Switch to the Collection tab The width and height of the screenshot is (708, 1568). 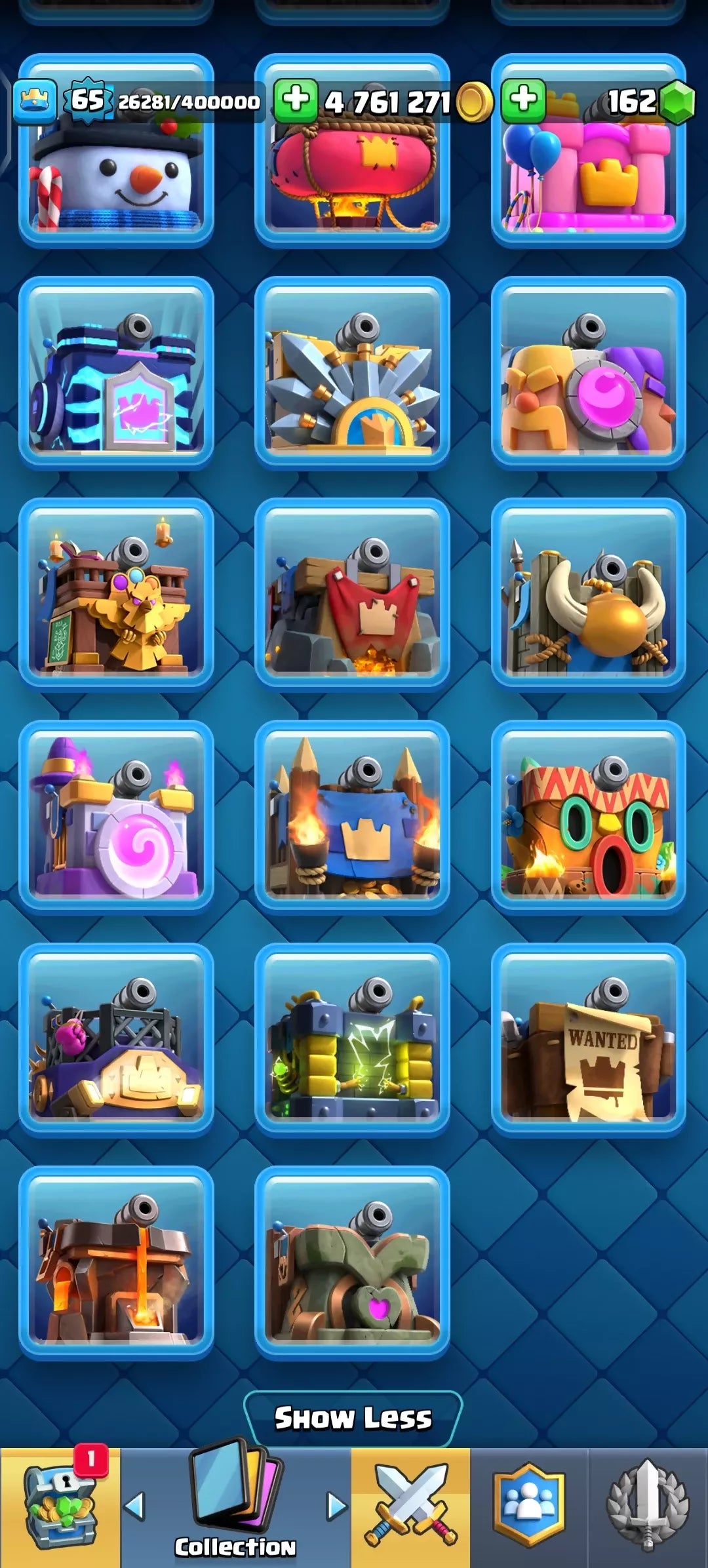point(235,1507)
